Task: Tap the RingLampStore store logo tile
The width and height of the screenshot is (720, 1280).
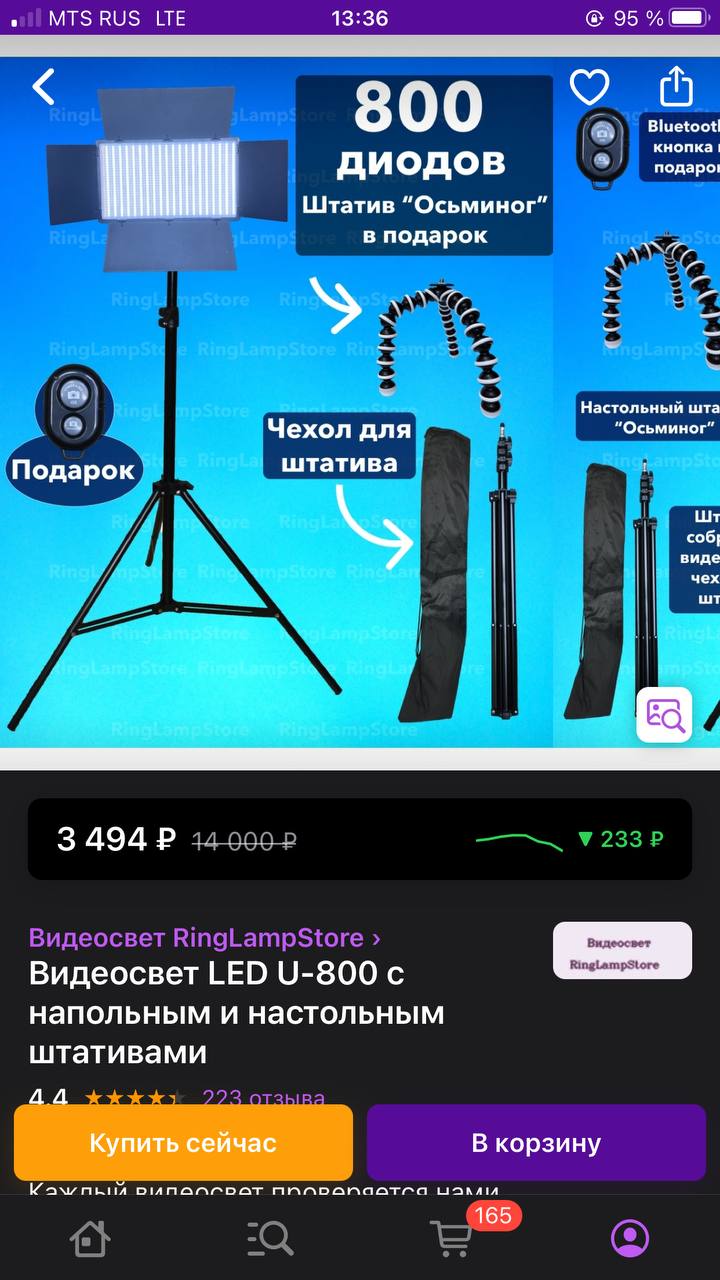Action: coord(622,950)
